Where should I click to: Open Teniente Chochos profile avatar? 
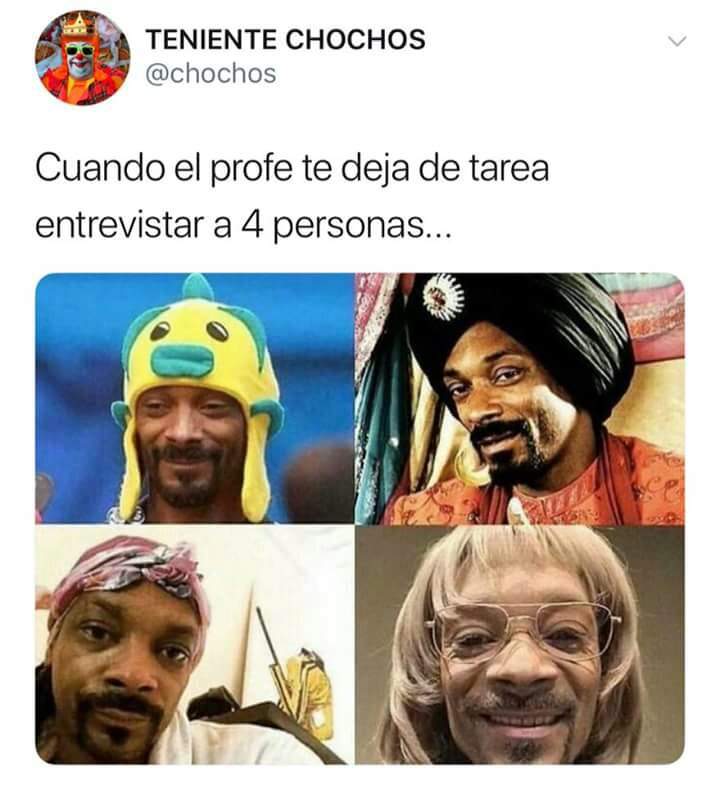(83, 58)
